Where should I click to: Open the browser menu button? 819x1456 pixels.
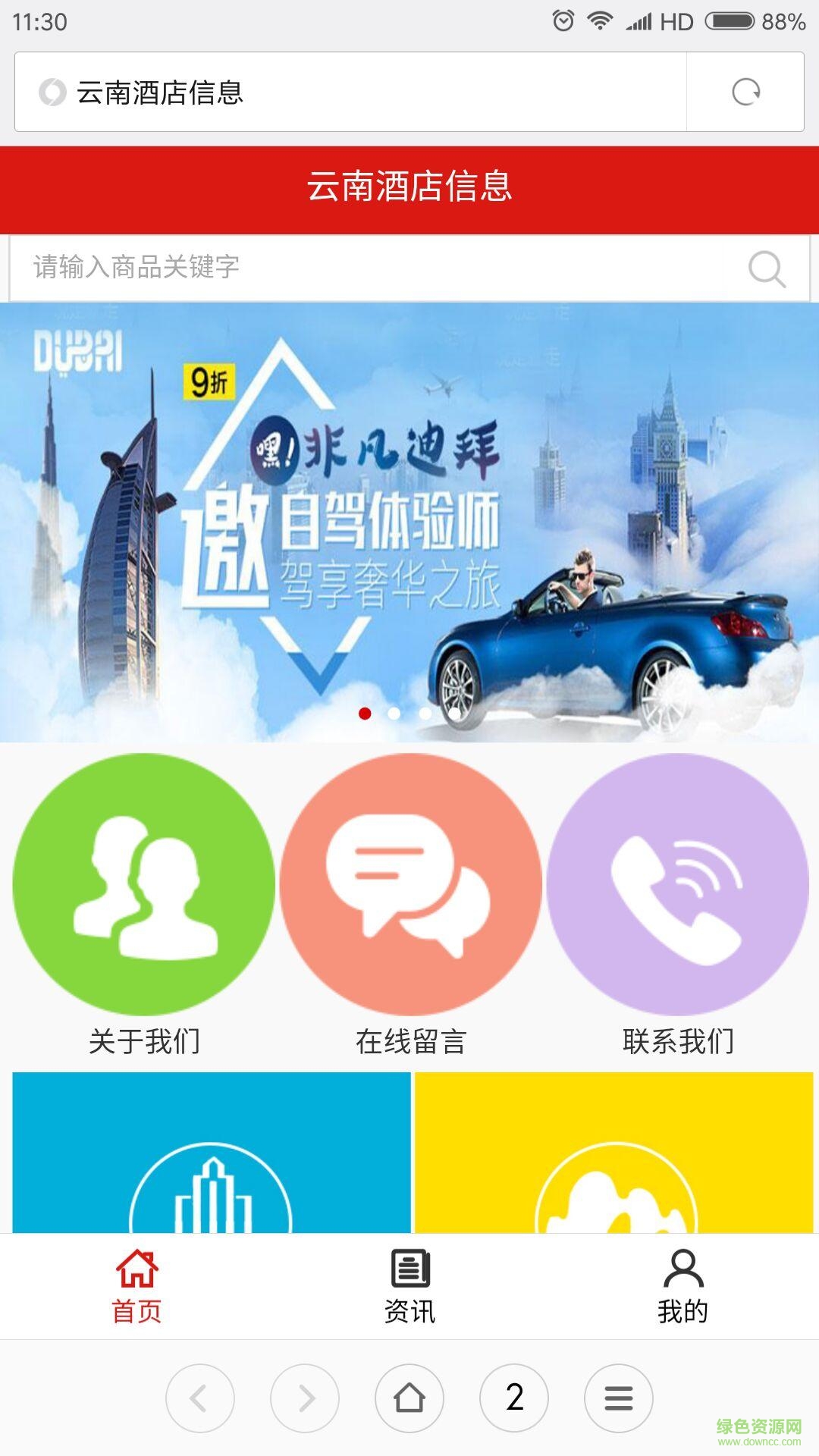click(618, 1398)
